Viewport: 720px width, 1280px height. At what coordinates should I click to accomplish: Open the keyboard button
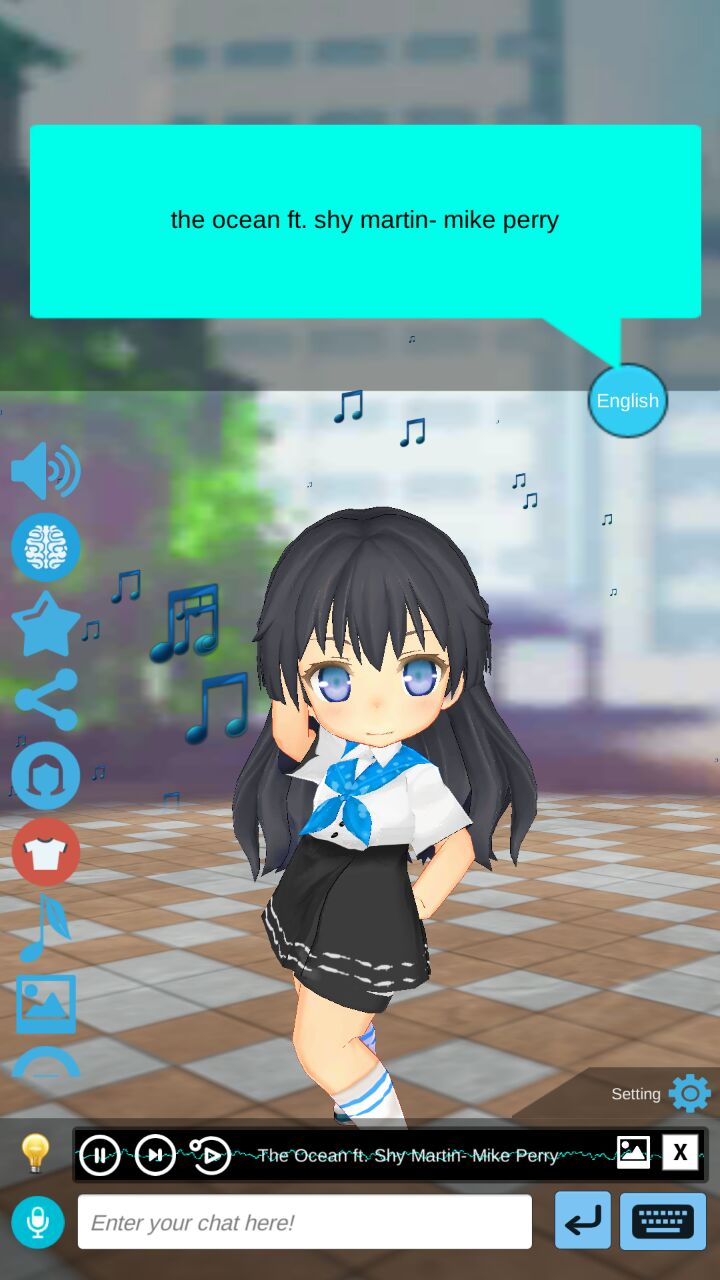[663, 1221]
